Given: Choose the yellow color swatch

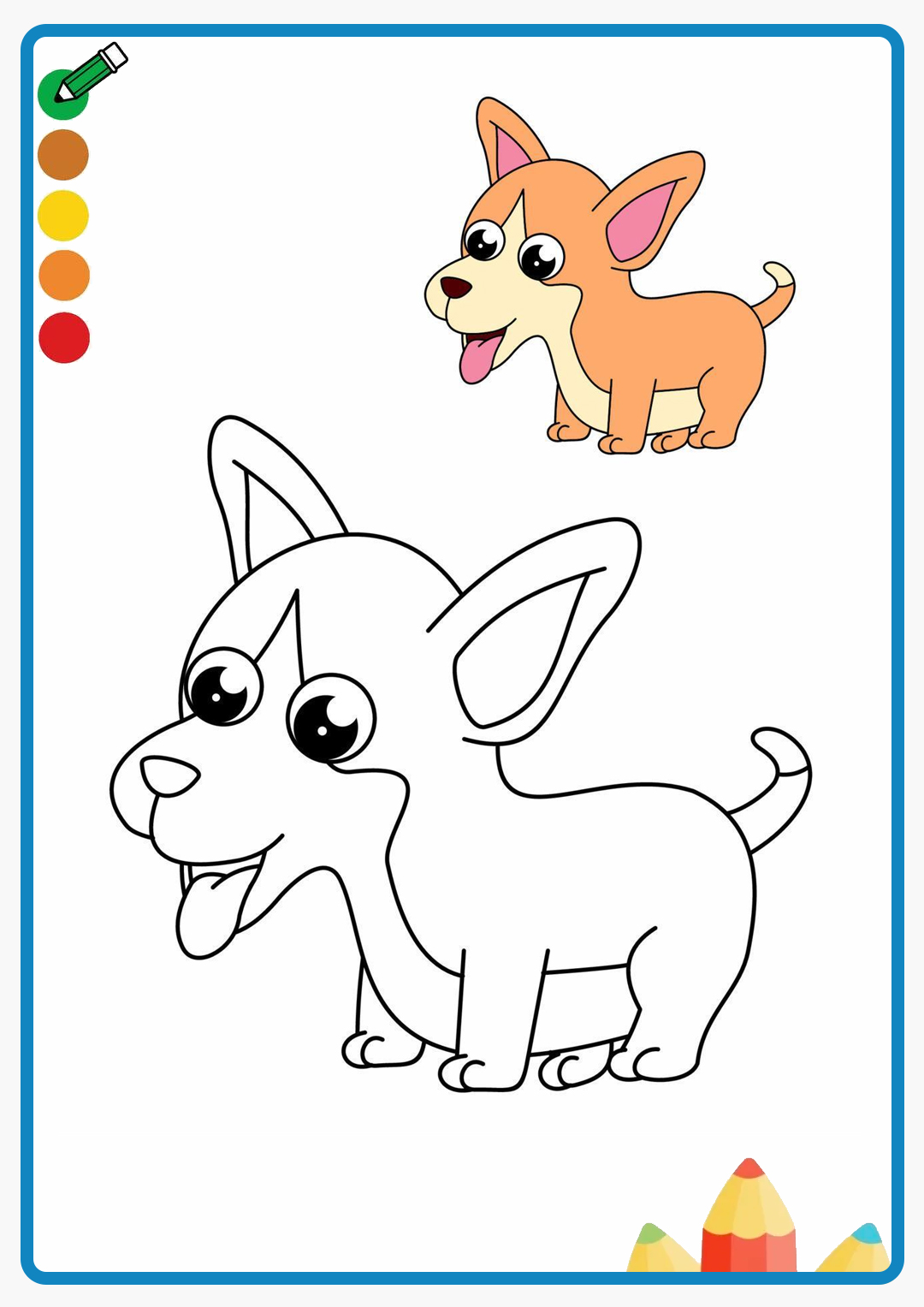Looking at the screenshot, I should (x=63, y=216).
